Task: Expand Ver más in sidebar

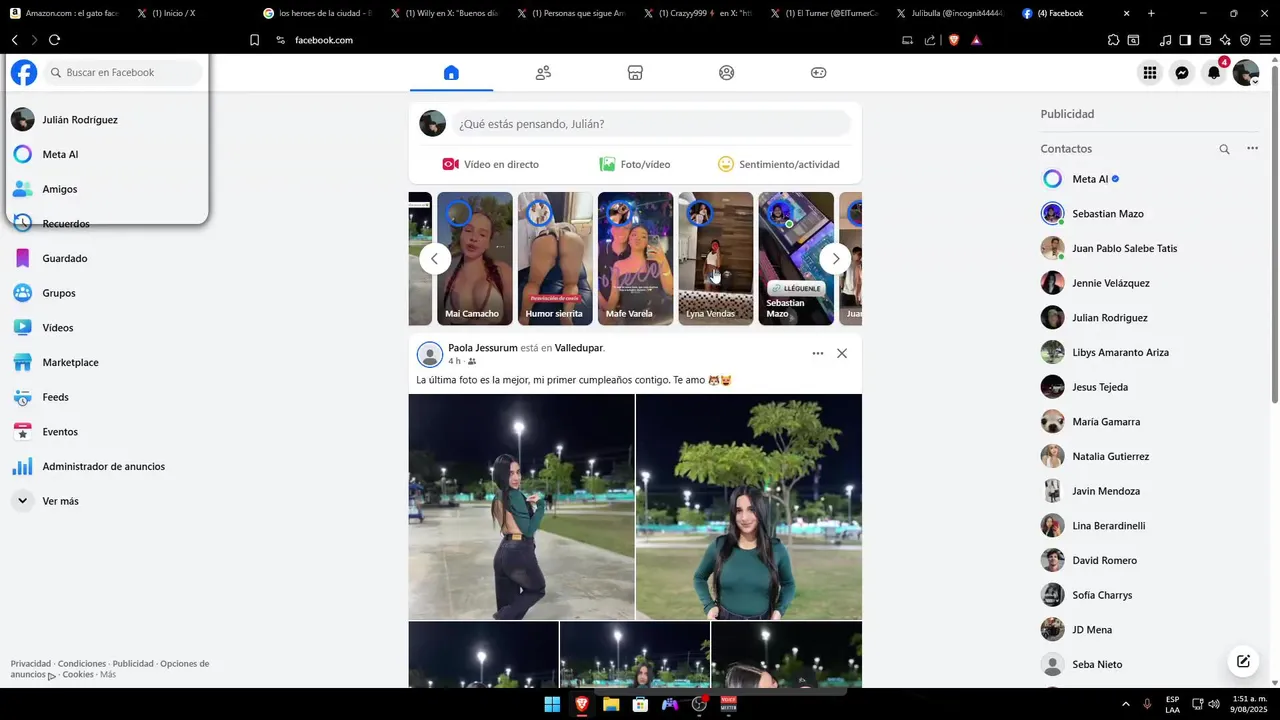Action: [59, 501]
